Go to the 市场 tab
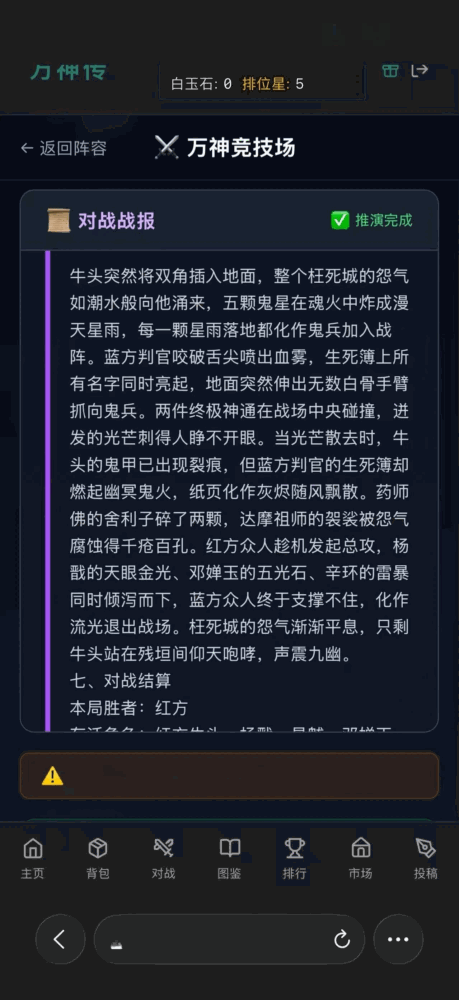This screenshot has width=459, height=1000. click(360, 859)
